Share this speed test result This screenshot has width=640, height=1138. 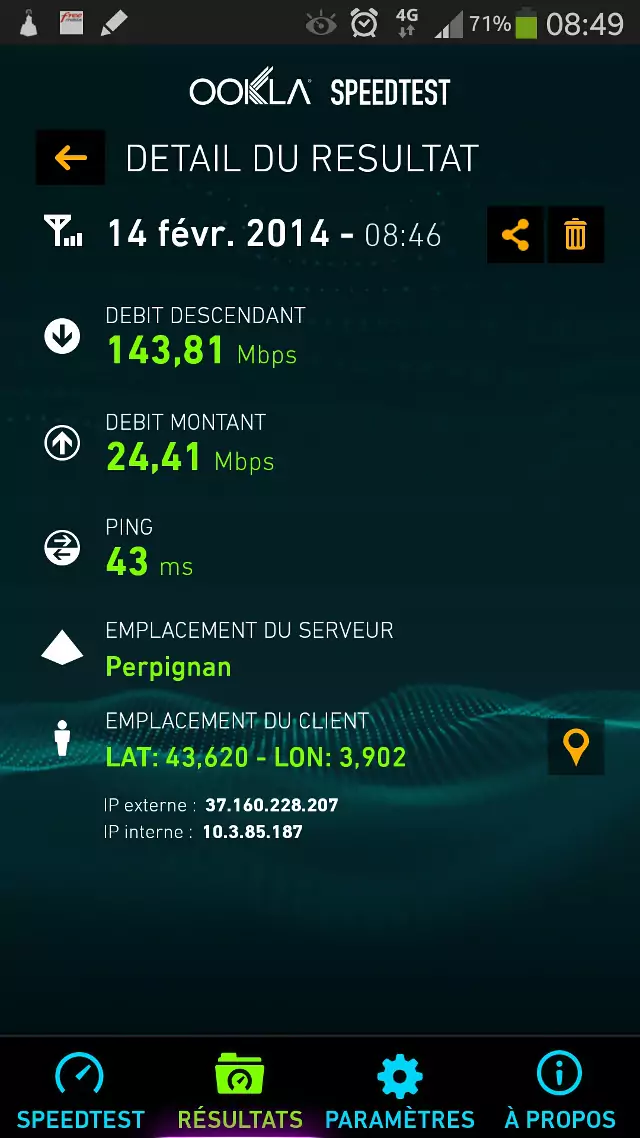tap(515, 236)
